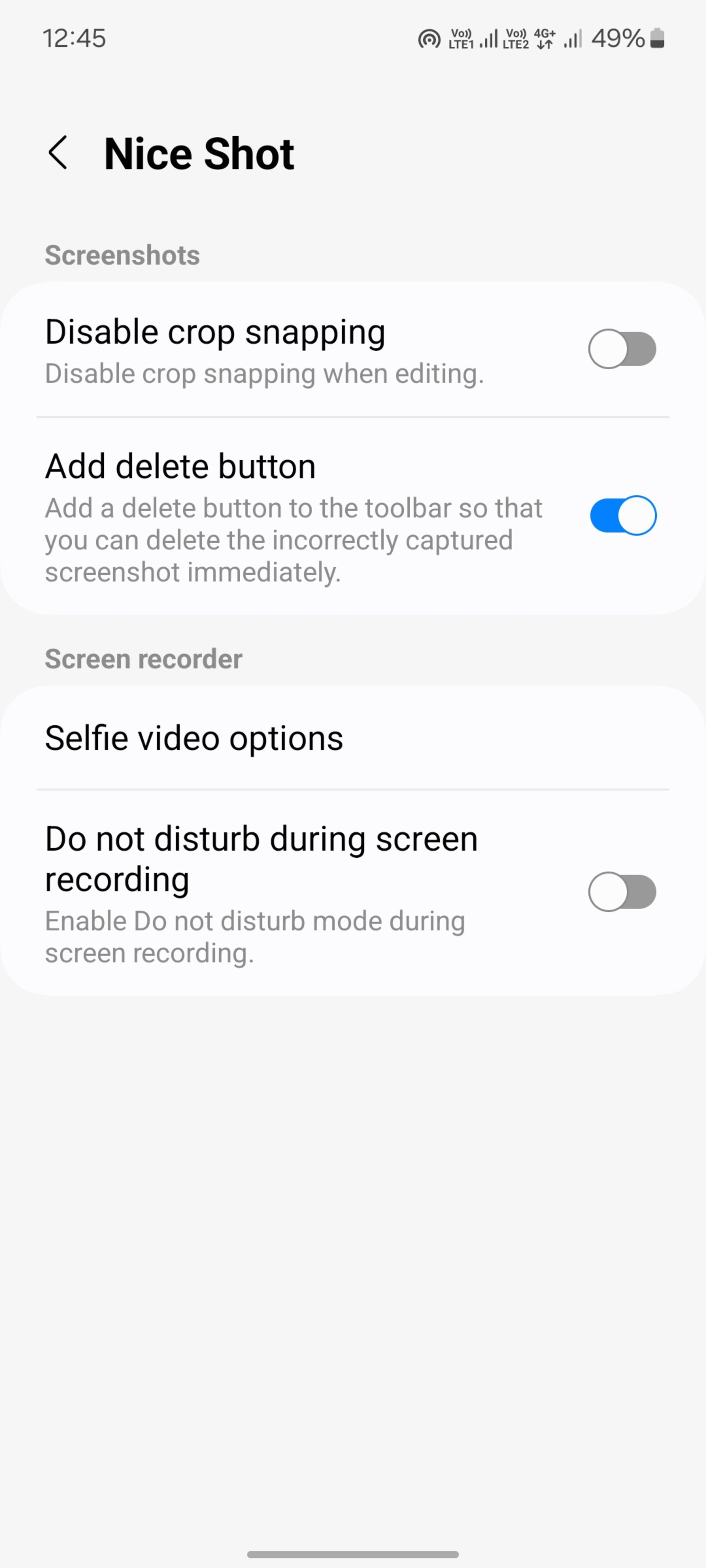
Task: Turn off Add delete button switch
Action: click(x=622, y=516)
